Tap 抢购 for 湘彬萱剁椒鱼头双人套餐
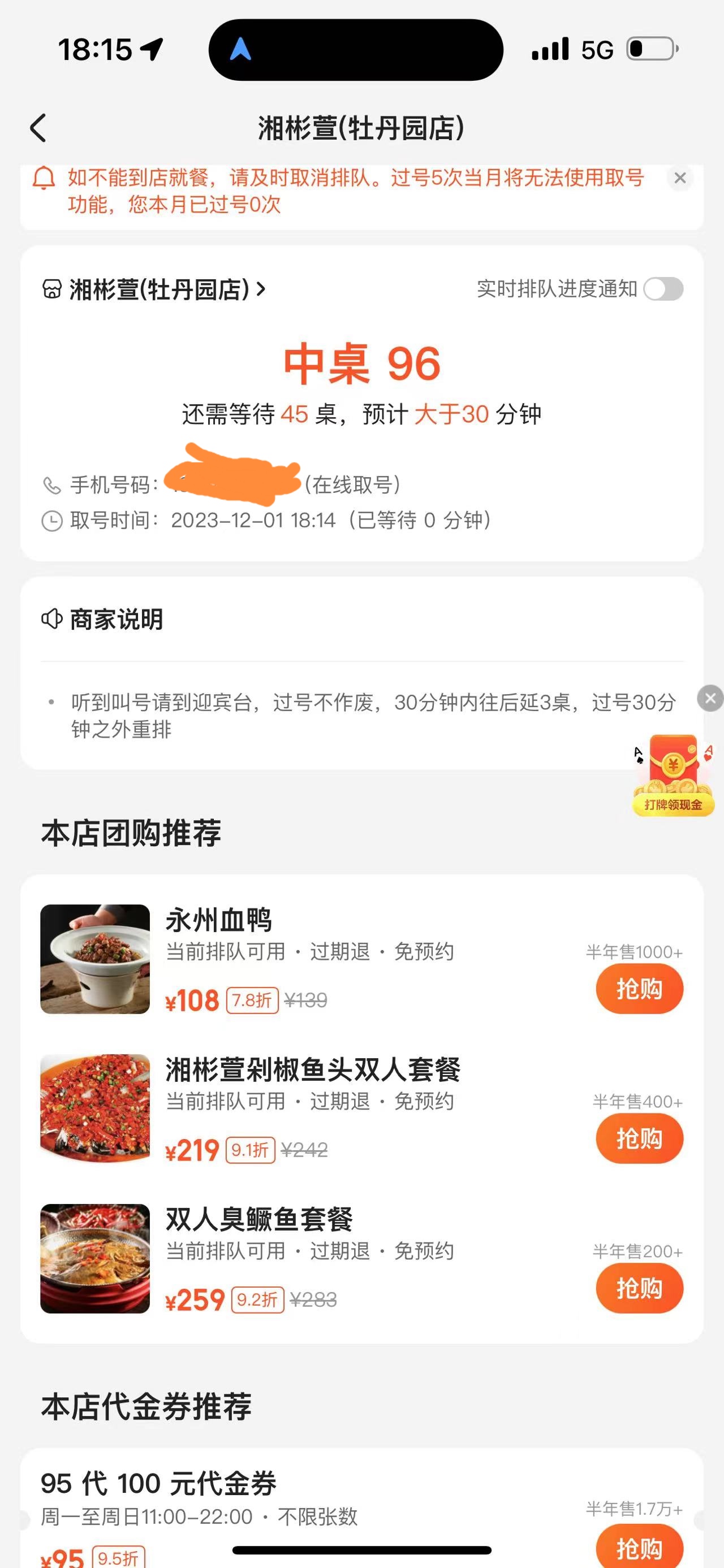The width and height of the screenshot is (724, 1568). pos(639,1138)
